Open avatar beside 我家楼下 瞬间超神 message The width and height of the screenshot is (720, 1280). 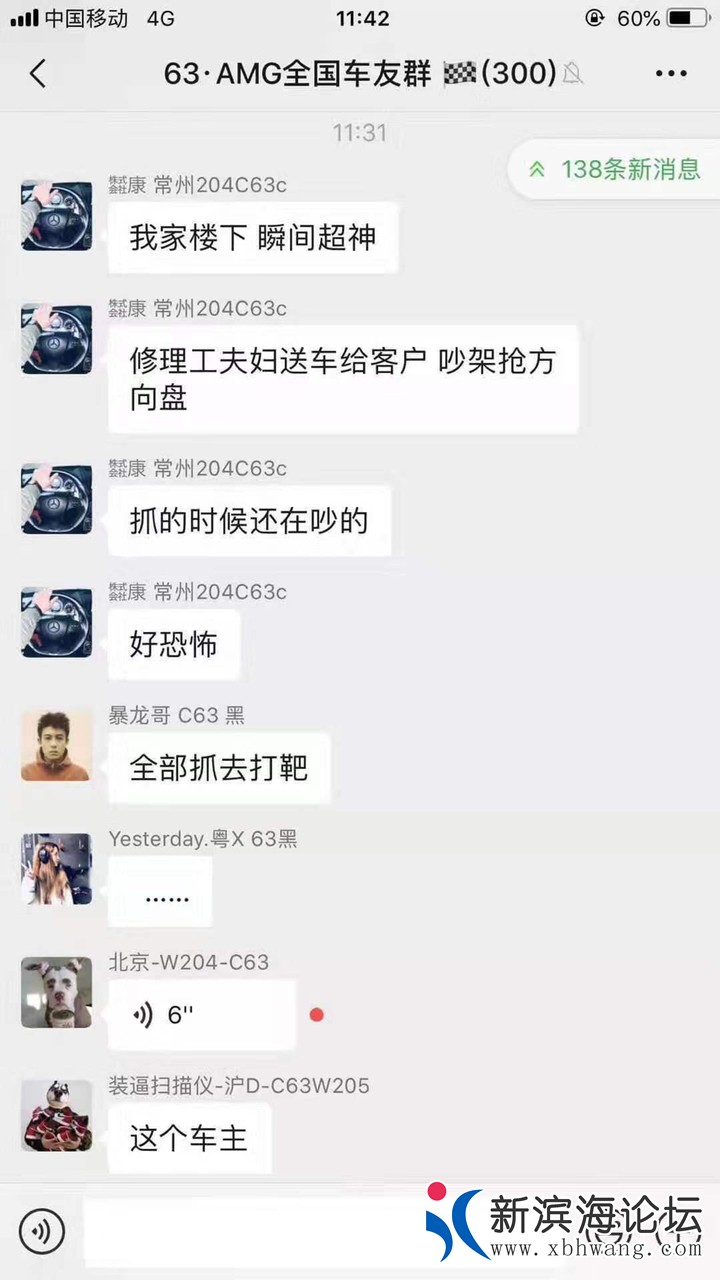pos(56,215)
